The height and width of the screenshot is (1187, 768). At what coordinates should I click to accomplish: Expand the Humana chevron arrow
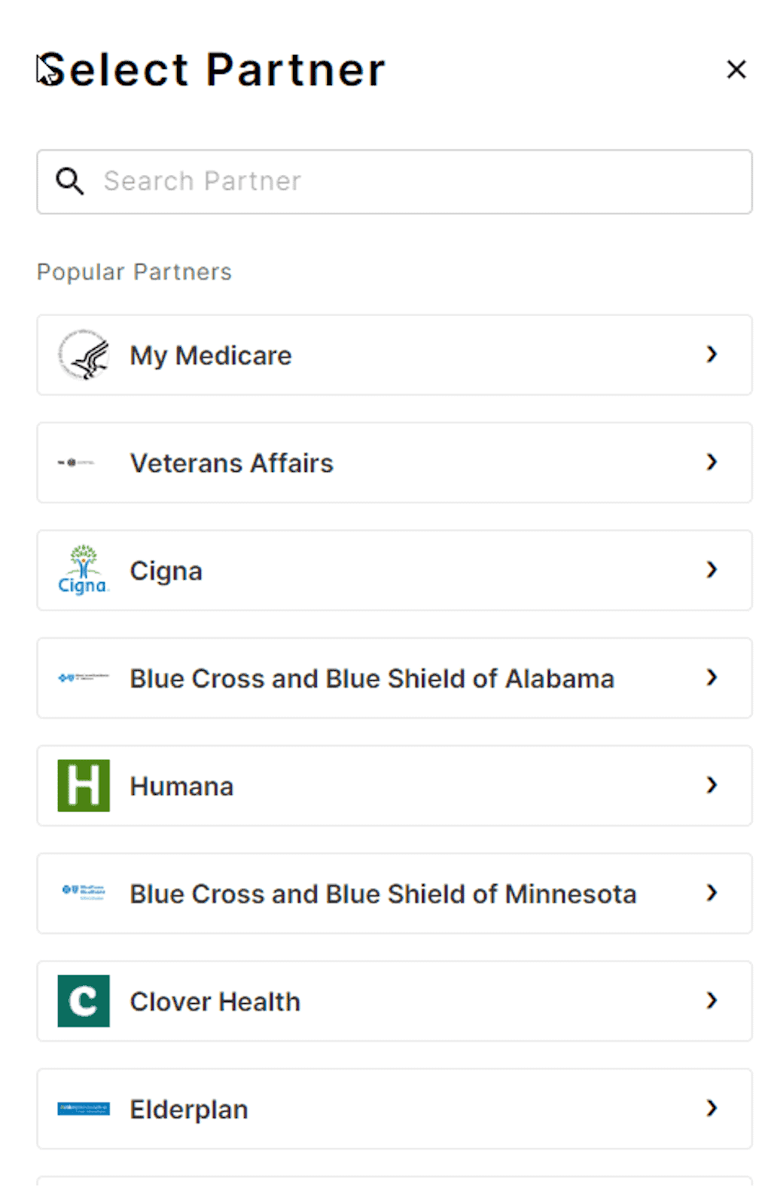[712, 786]
